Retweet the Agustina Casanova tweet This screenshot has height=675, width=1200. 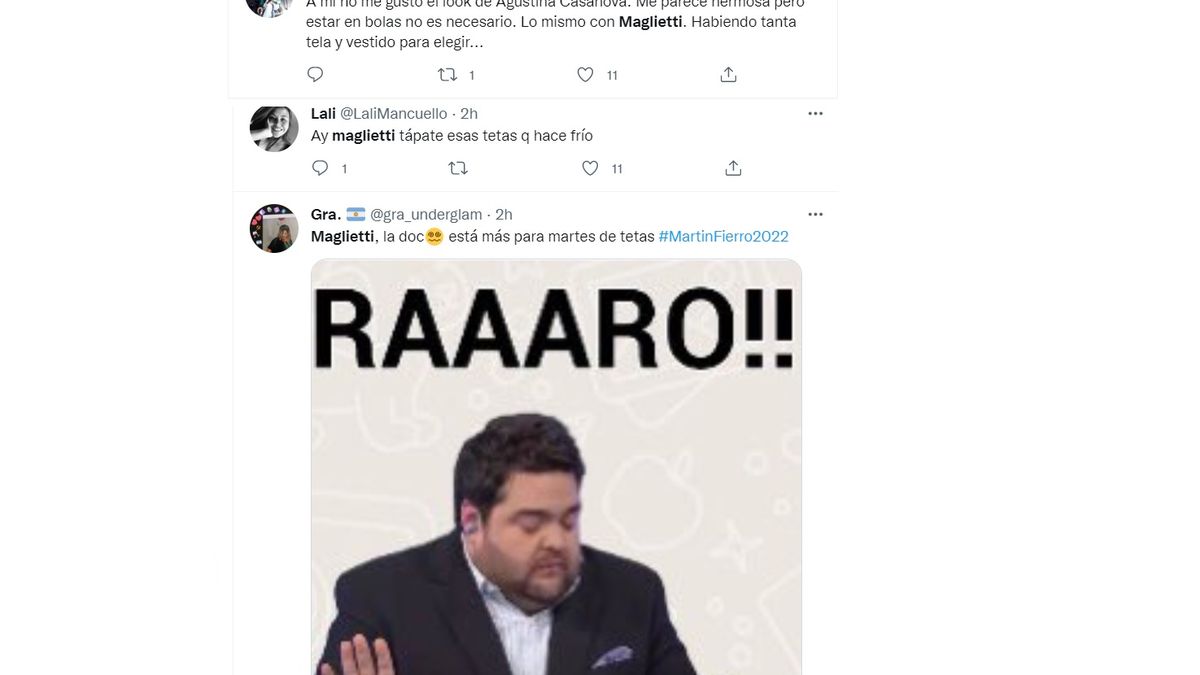(449, 74)
